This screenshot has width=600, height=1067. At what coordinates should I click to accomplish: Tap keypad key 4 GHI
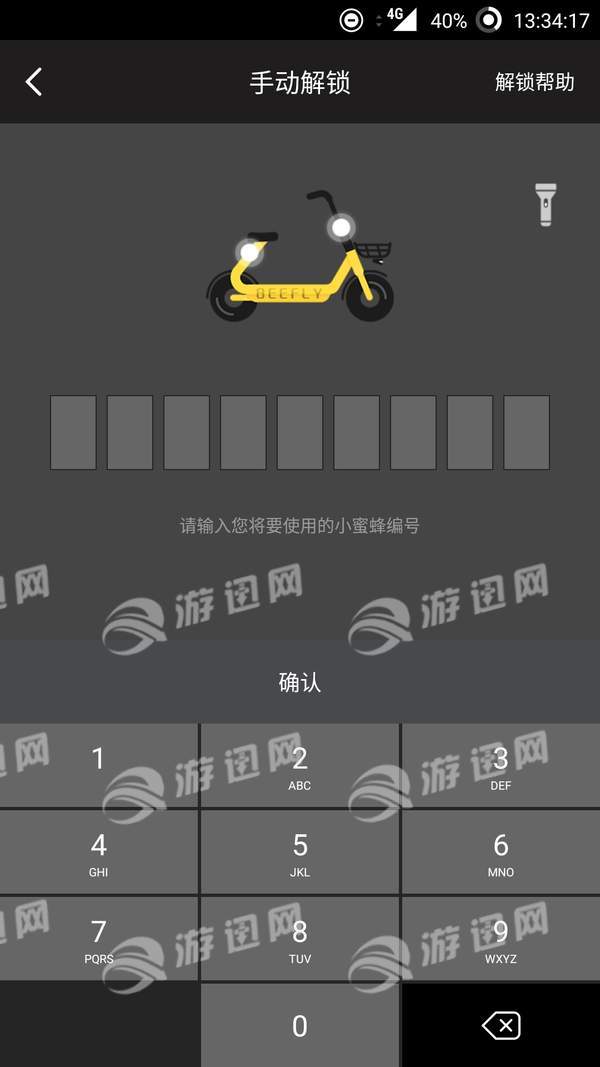(x=98, y=852)
